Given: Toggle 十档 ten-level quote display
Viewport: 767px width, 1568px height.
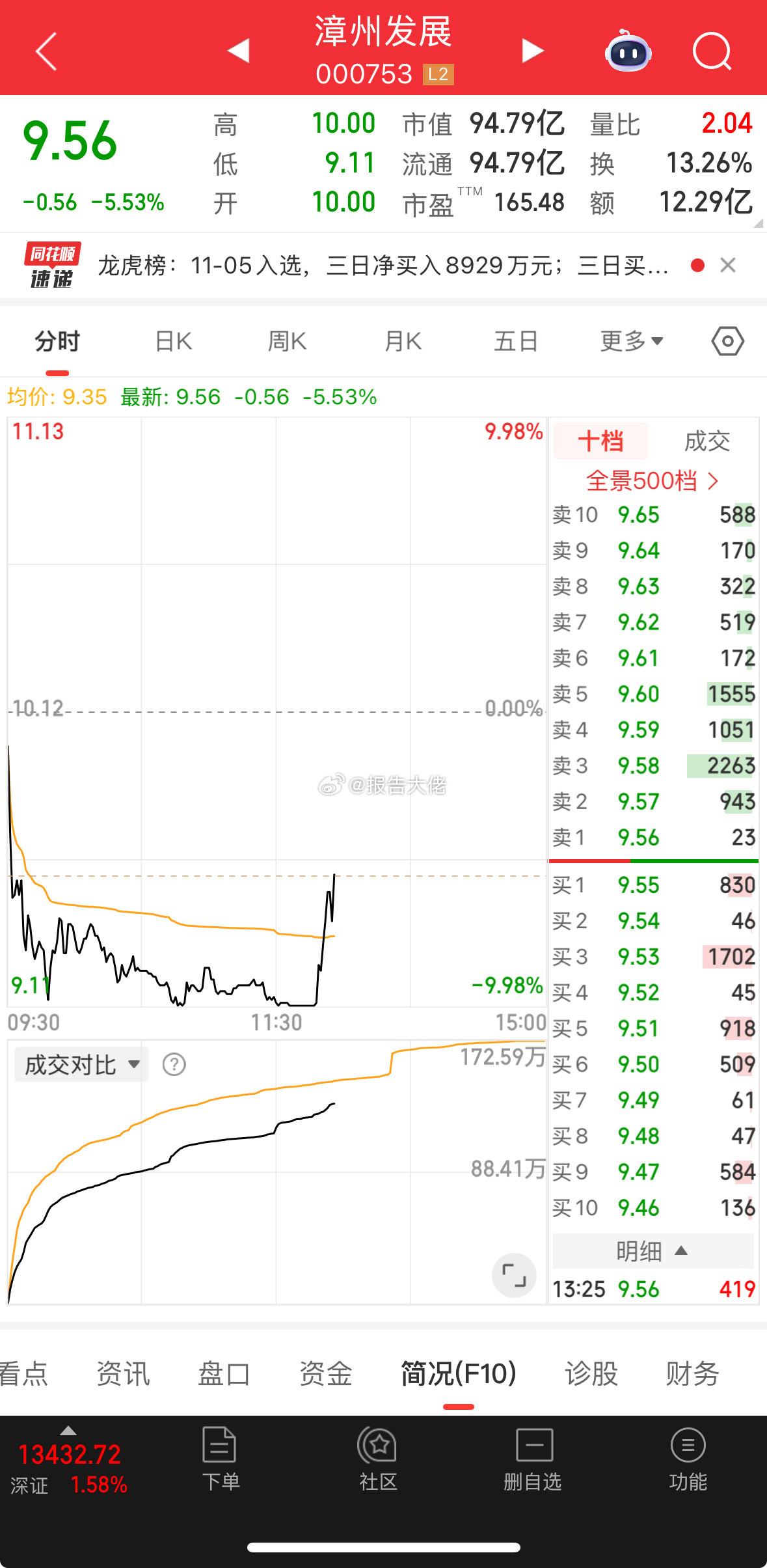Looking at the screenshot, I should click(x=600, y=441).
